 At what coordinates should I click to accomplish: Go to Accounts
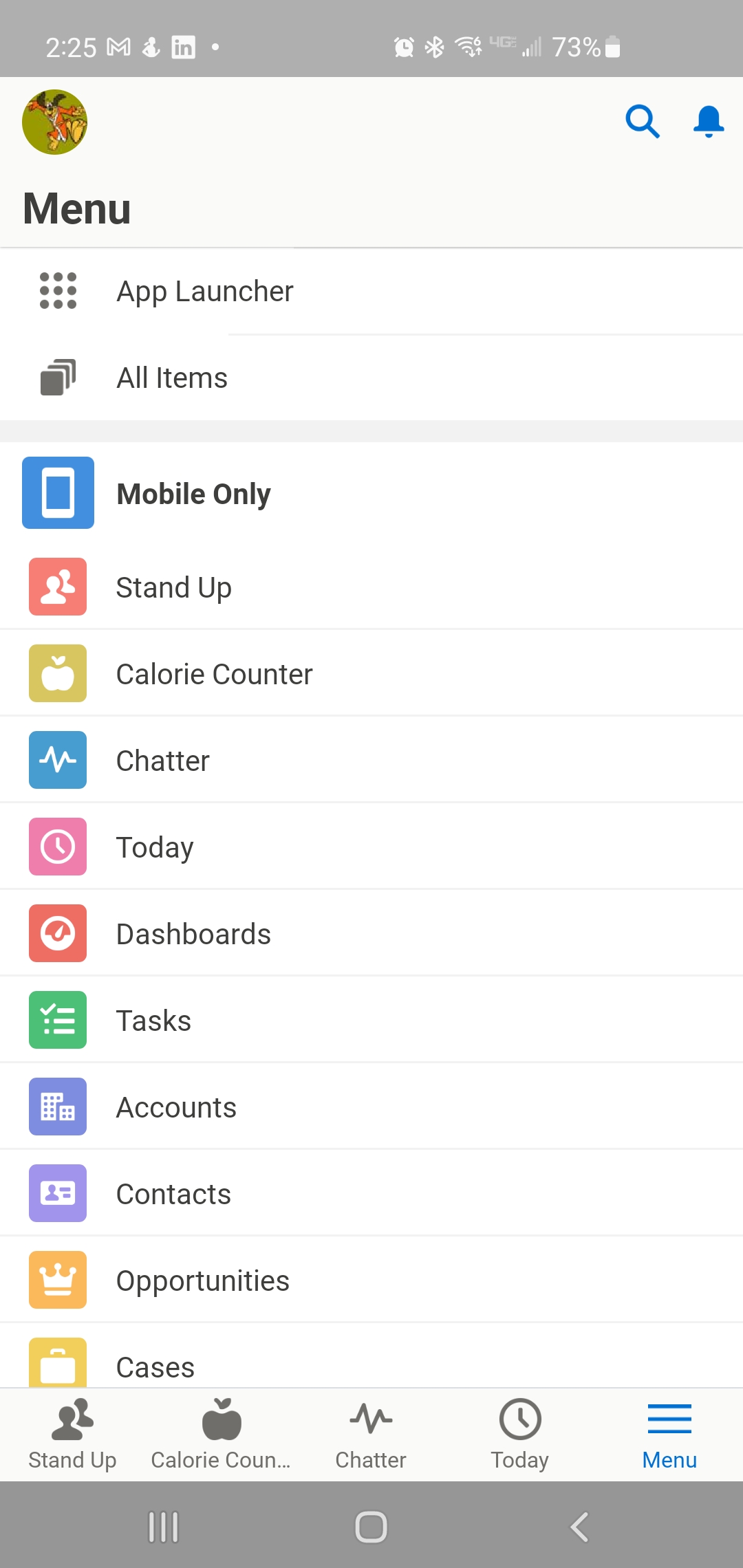click(x=176, y=1107)
